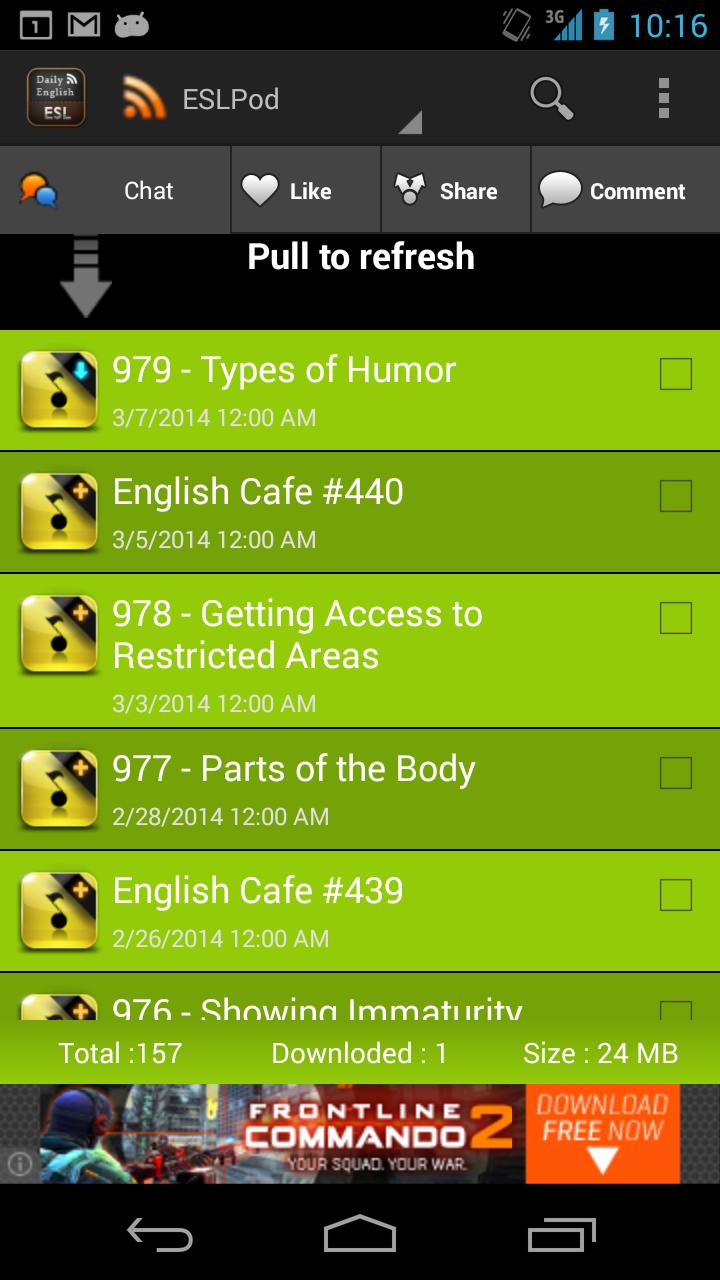Tap the Comment speech bubble icon
720x1280 pixels.
[562, 188]
